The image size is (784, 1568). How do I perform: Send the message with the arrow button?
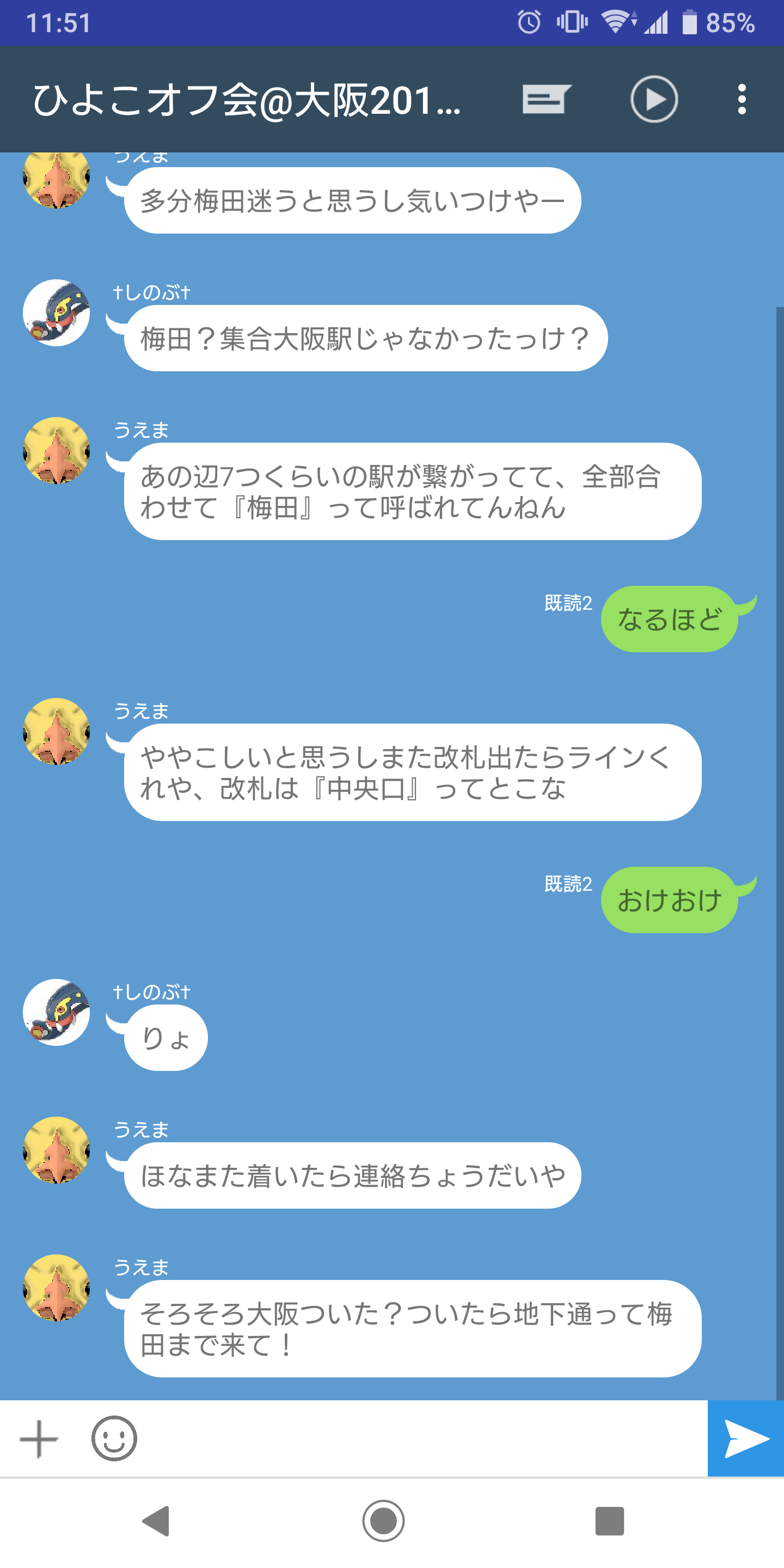746,1438
